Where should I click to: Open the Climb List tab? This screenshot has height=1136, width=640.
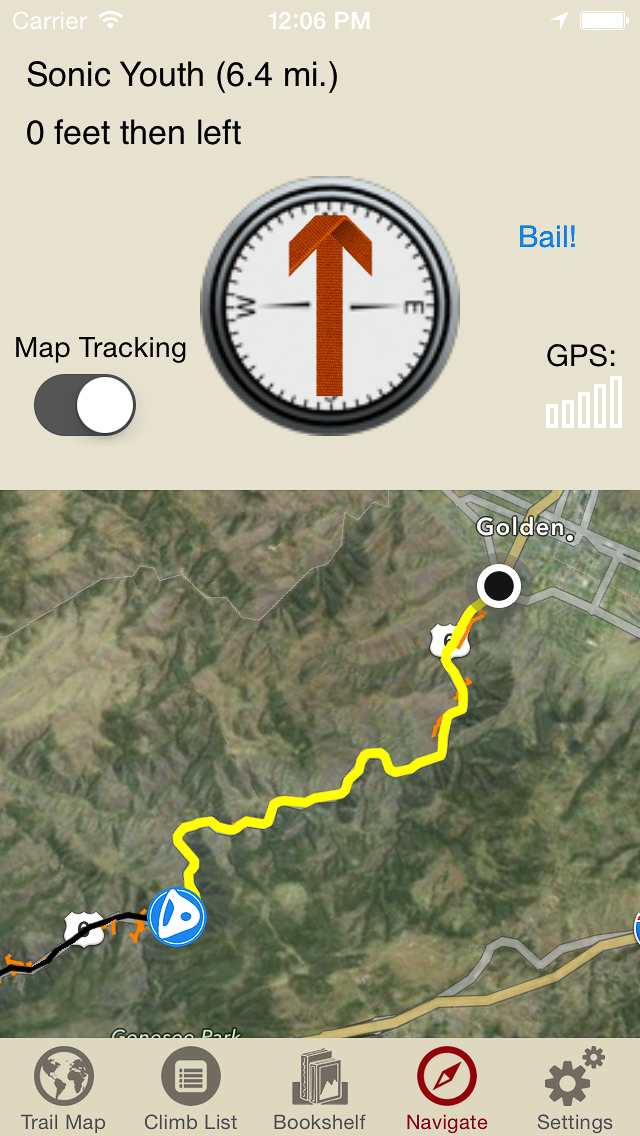pos(191,1090)
